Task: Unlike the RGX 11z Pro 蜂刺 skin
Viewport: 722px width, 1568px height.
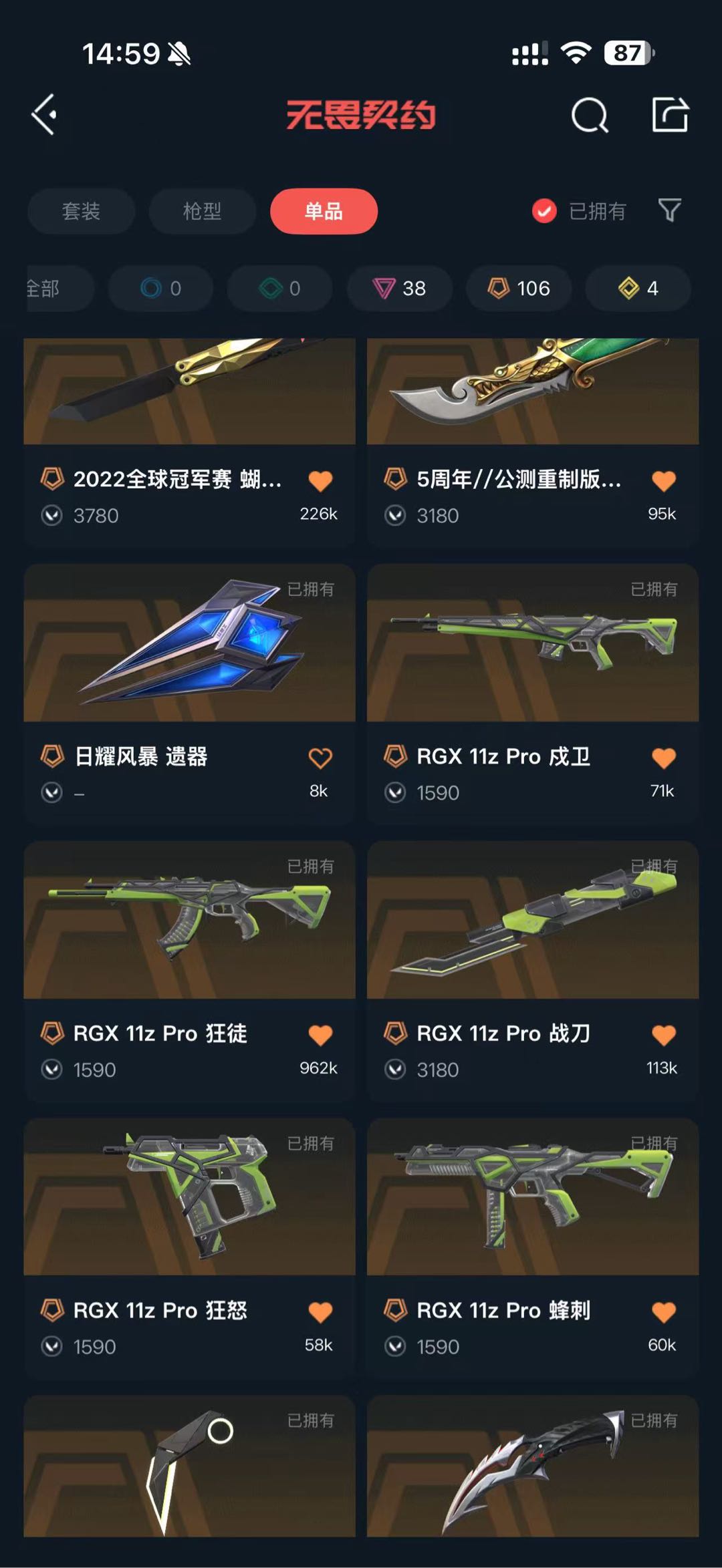Action: (x=663, y=1312)
